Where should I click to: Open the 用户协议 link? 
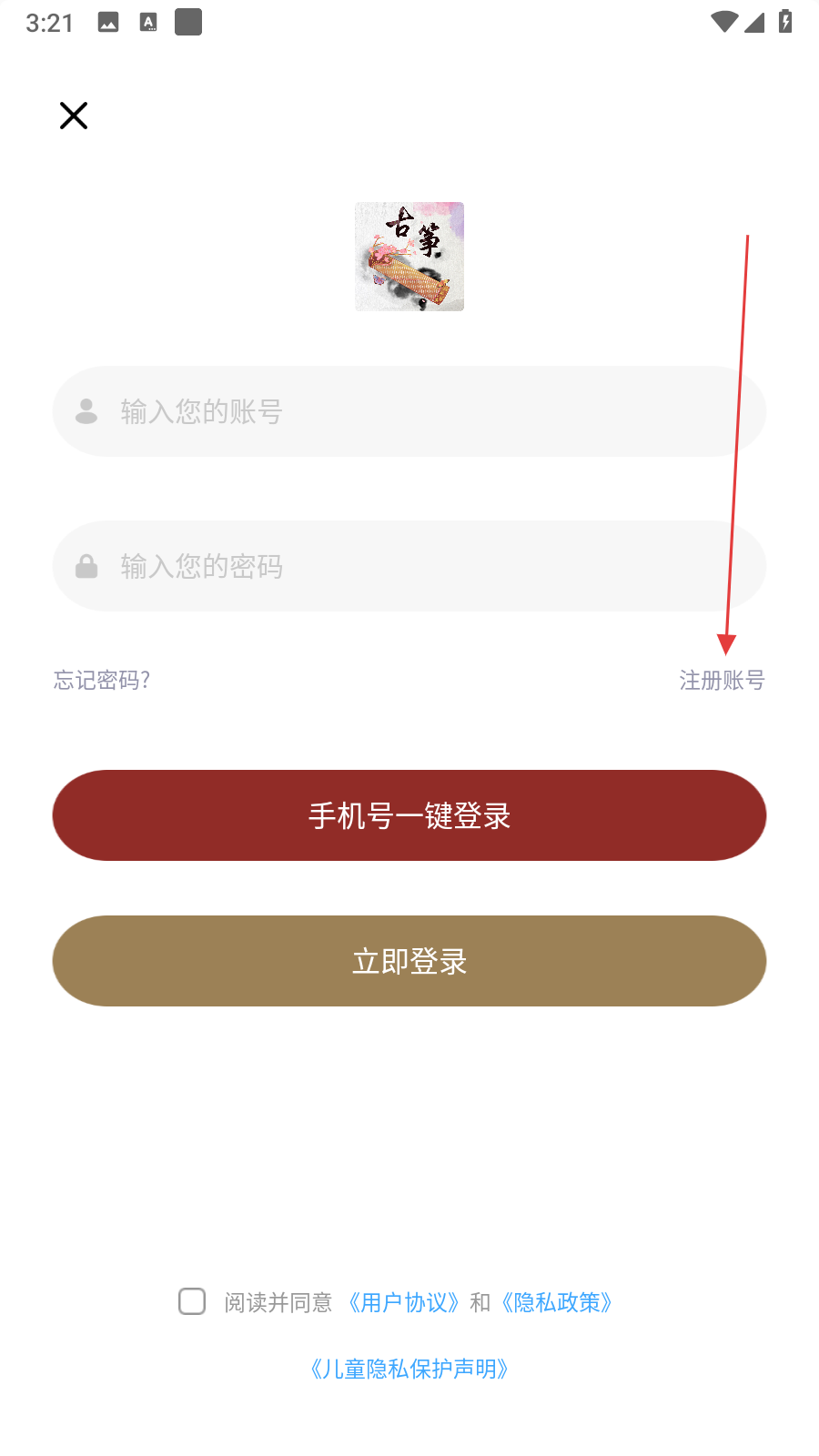click(404, 1302)
